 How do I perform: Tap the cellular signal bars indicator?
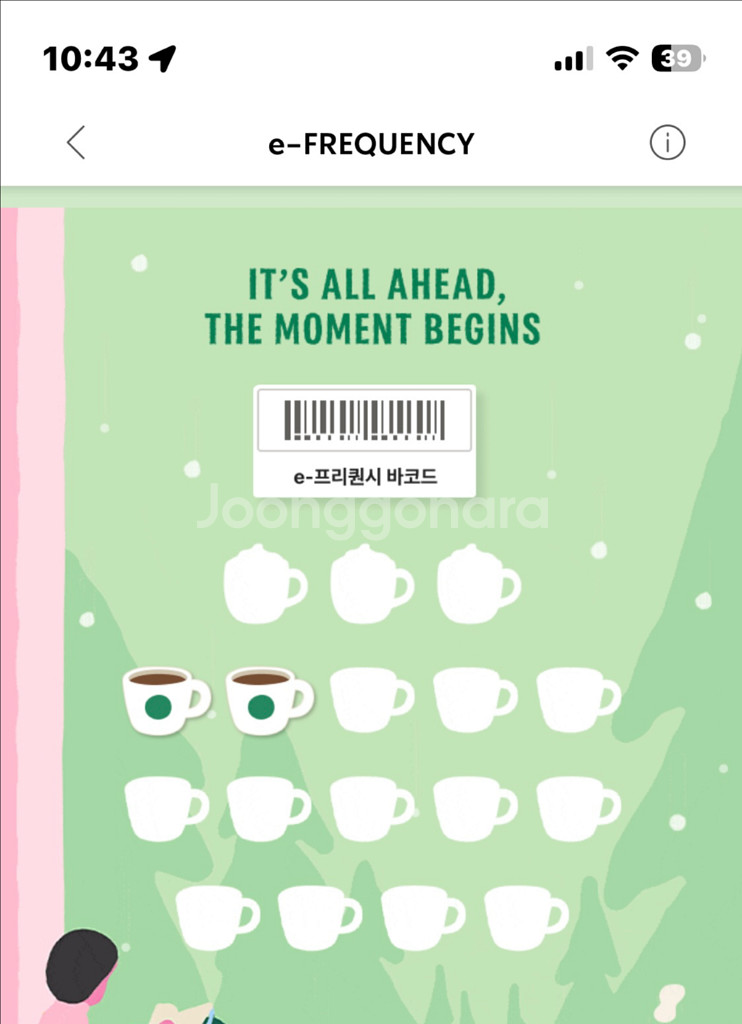click(x=568, y=60)
